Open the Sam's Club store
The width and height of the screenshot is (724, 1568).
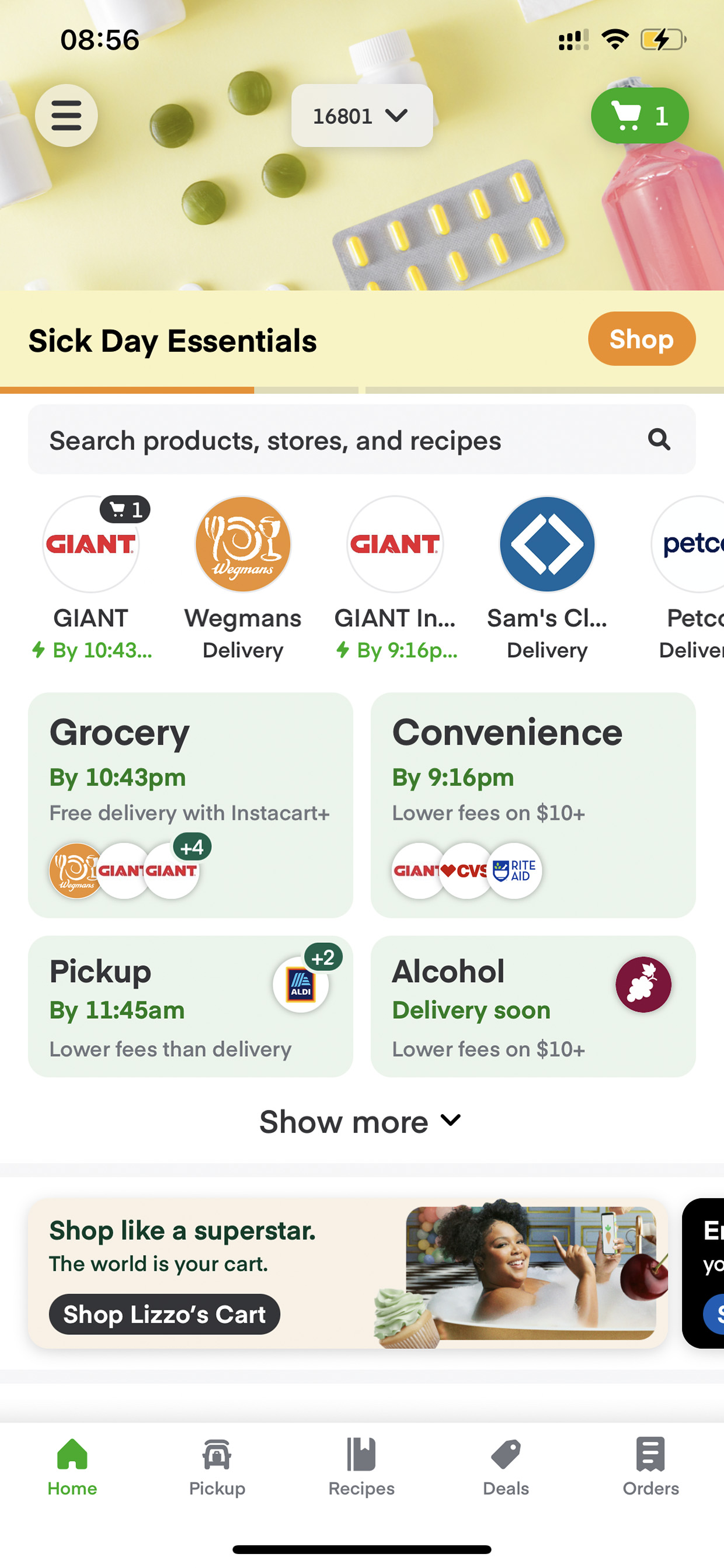click(547, 578)
